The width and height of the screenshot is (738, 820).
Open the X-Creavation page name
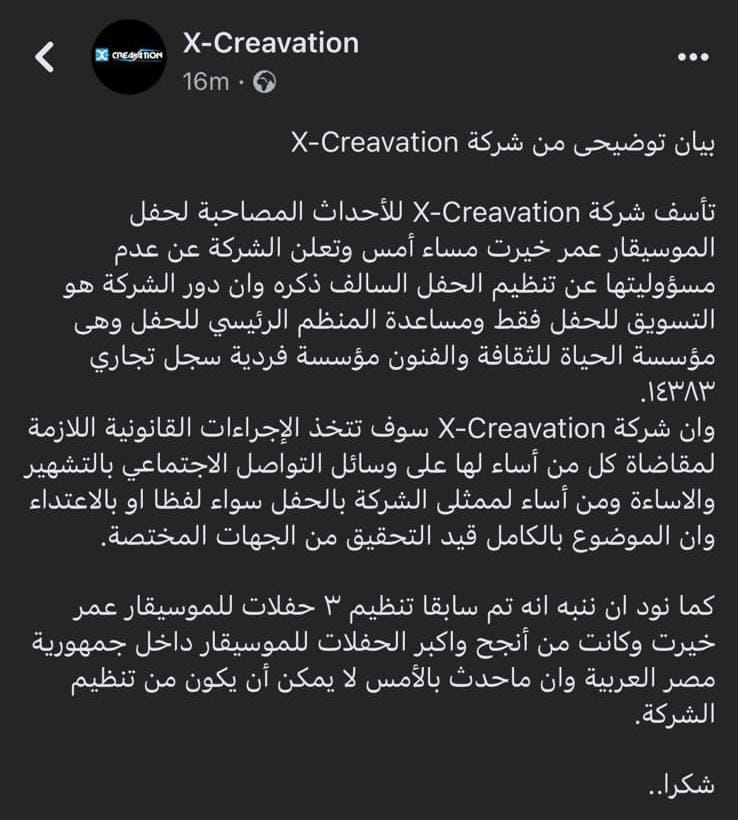[x=270, y=42]
